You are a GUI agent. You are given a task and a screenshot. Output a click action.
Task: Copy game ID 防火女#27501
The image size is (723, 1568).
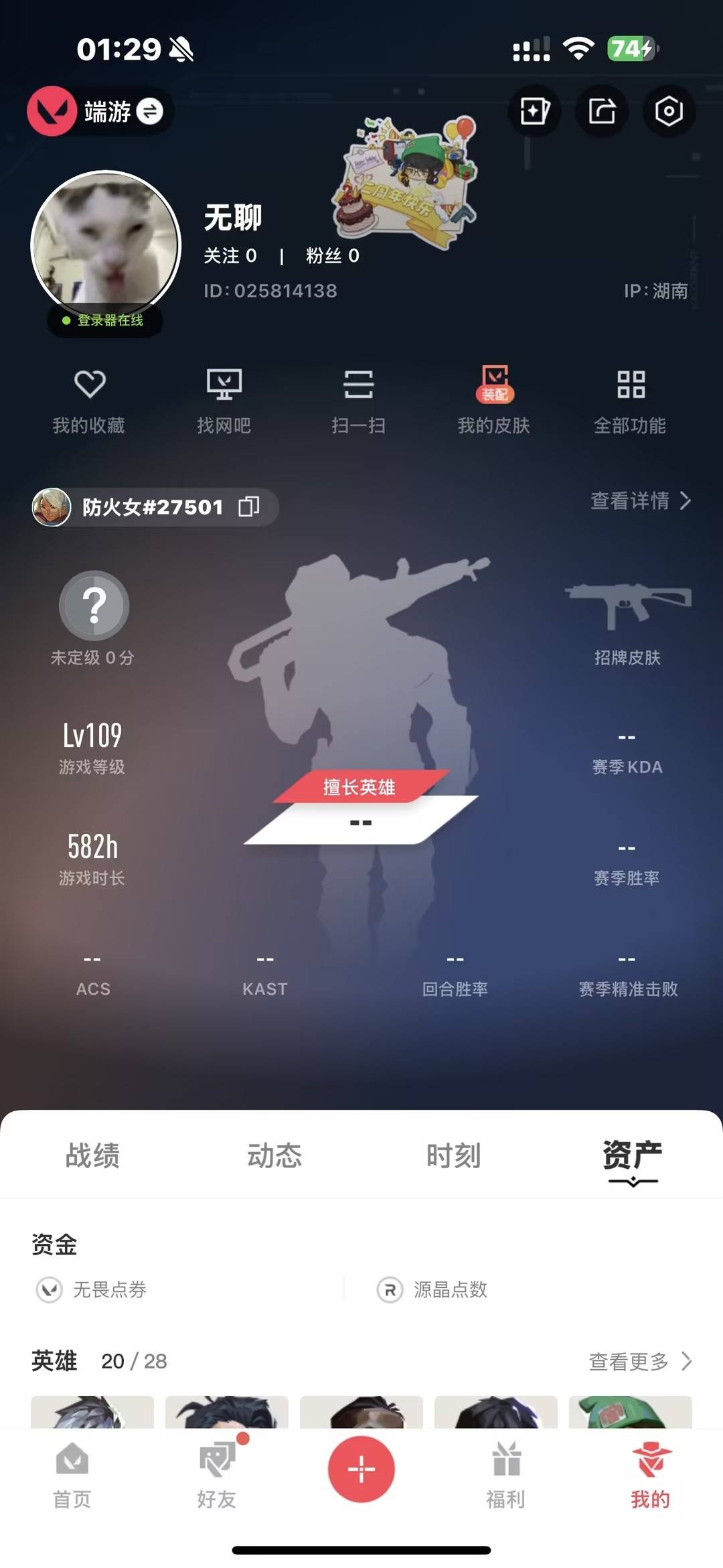coord(249,507)
